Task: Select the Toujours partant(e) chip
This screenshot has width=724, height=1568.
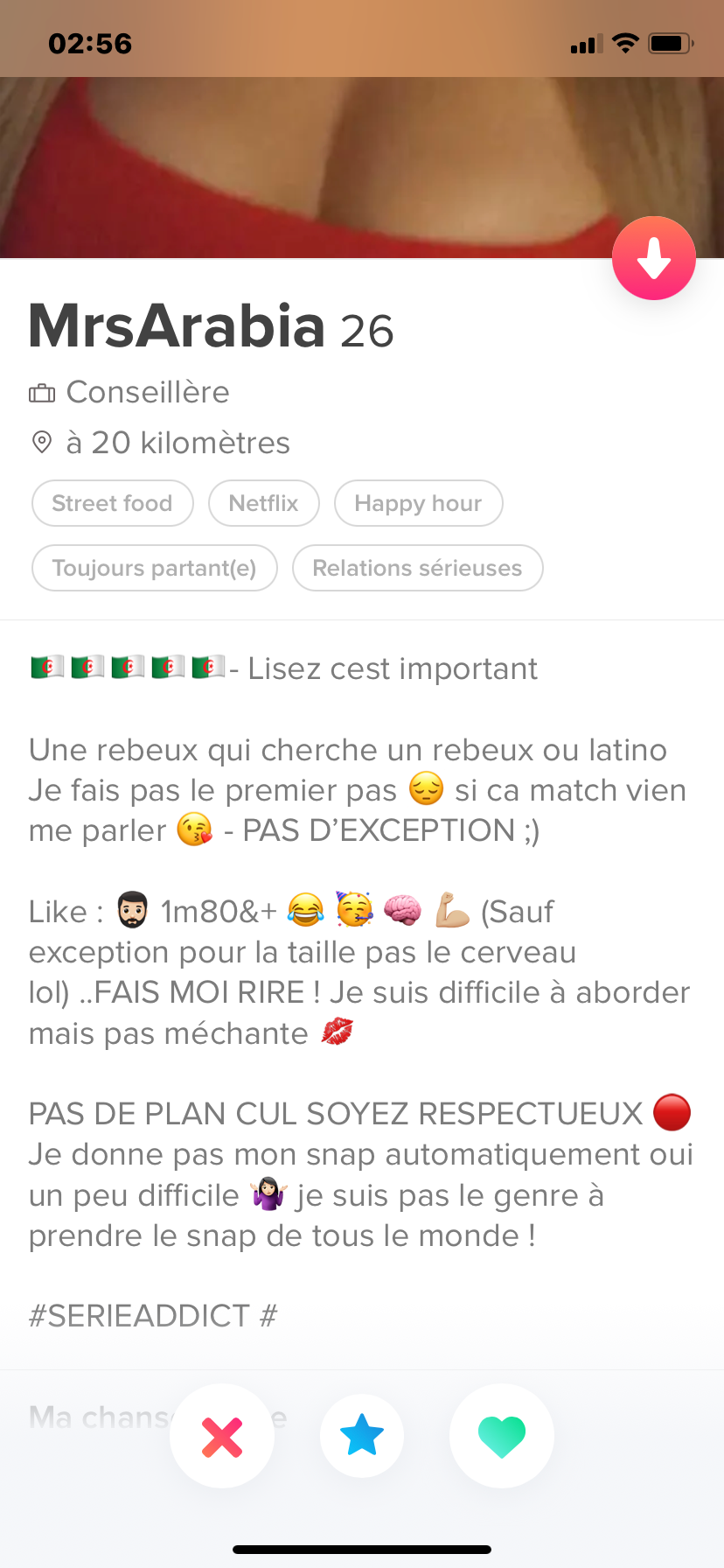Action: tap(155, 568)
